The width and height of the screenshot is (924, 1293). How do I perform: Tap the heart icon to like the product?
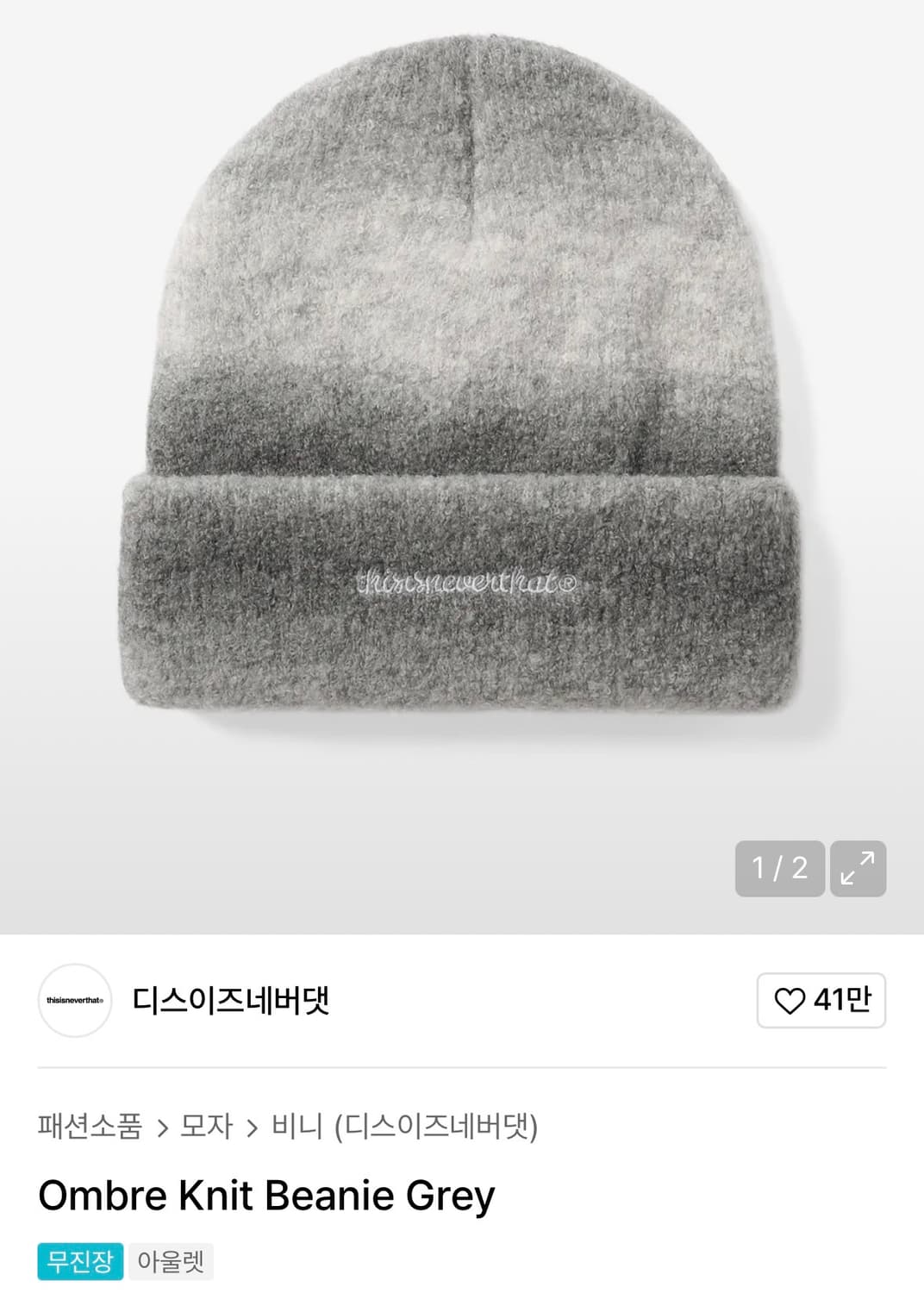coord(790,1001)
